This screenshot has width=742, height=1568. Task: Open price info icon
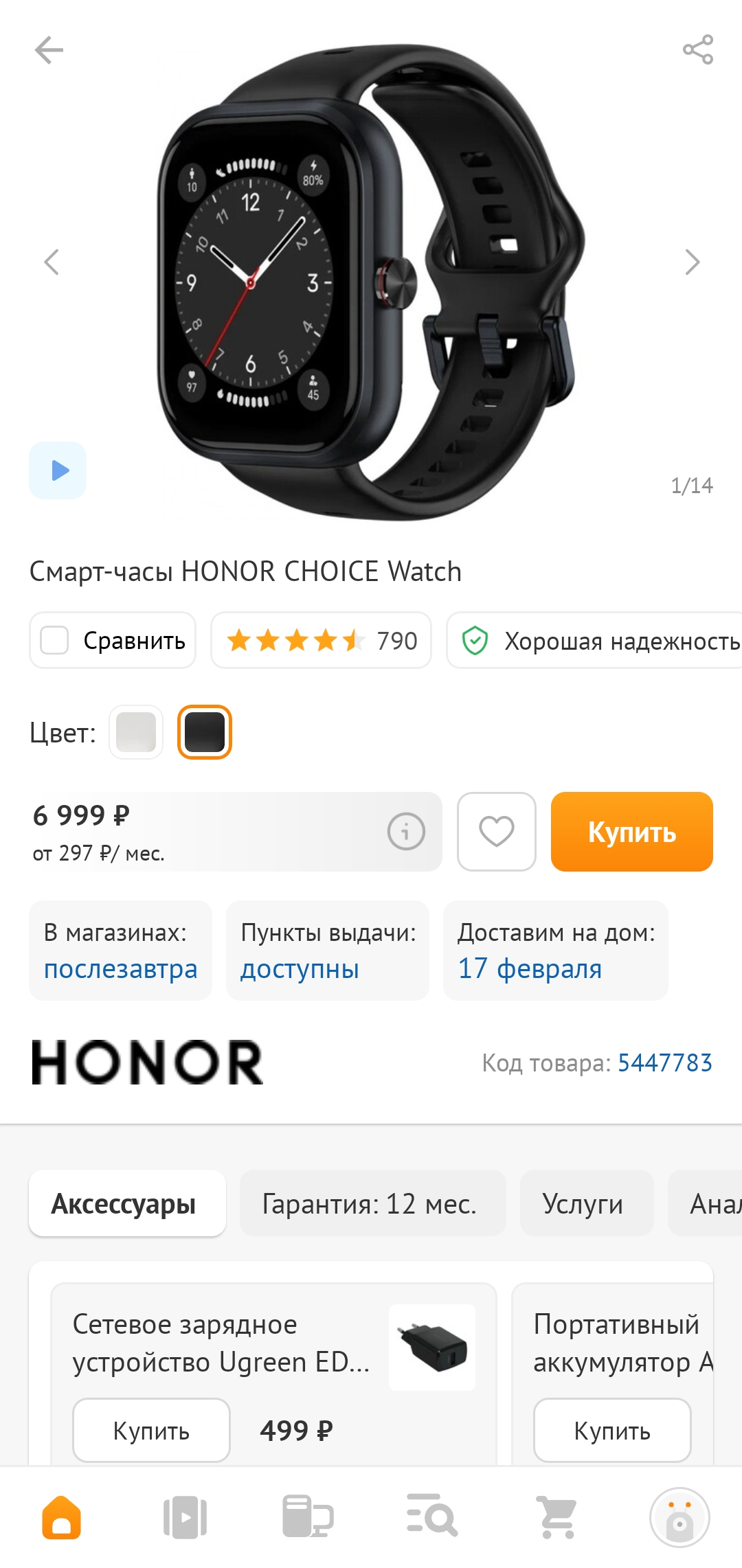click(x=406, y=832)
